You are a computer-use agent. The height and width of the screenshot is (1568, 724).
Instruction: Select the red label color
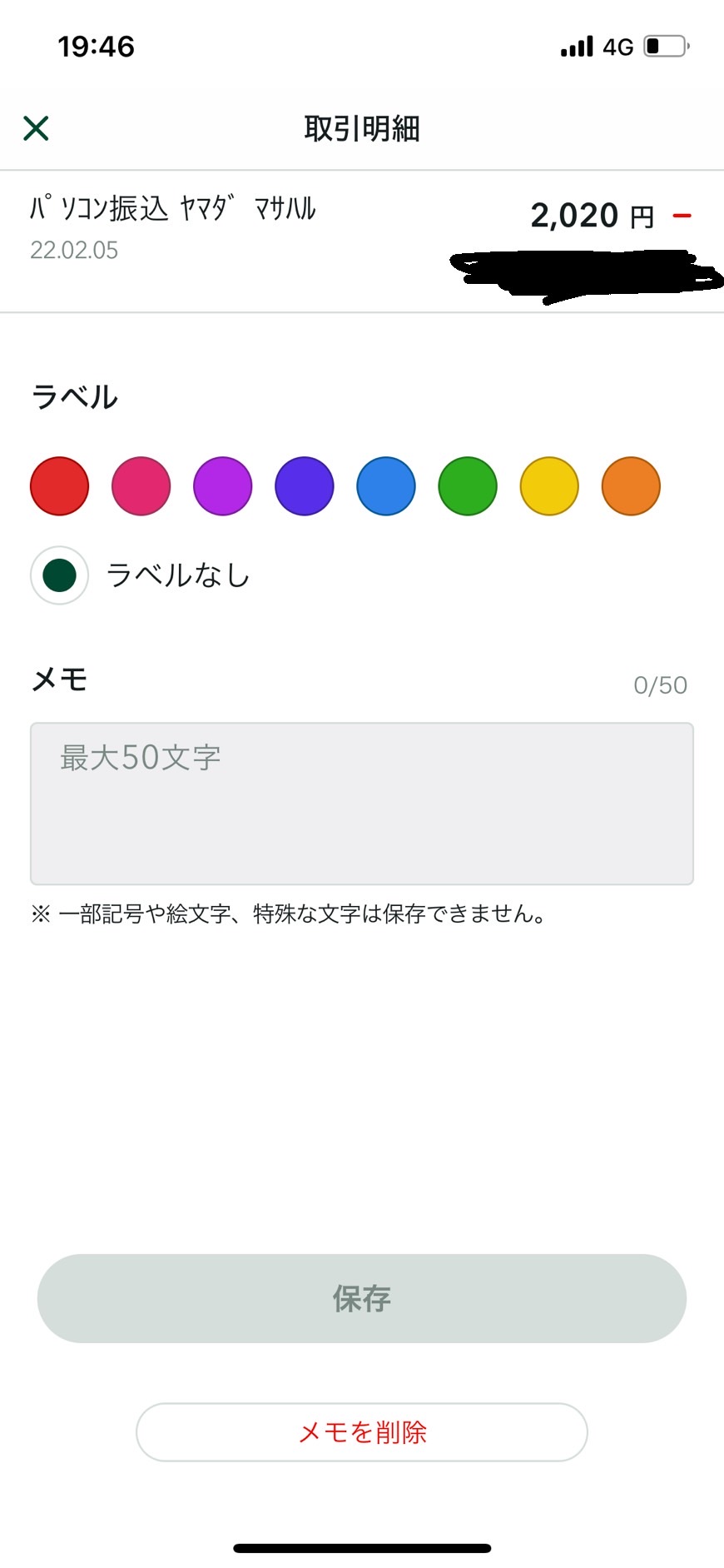[60, 486]
